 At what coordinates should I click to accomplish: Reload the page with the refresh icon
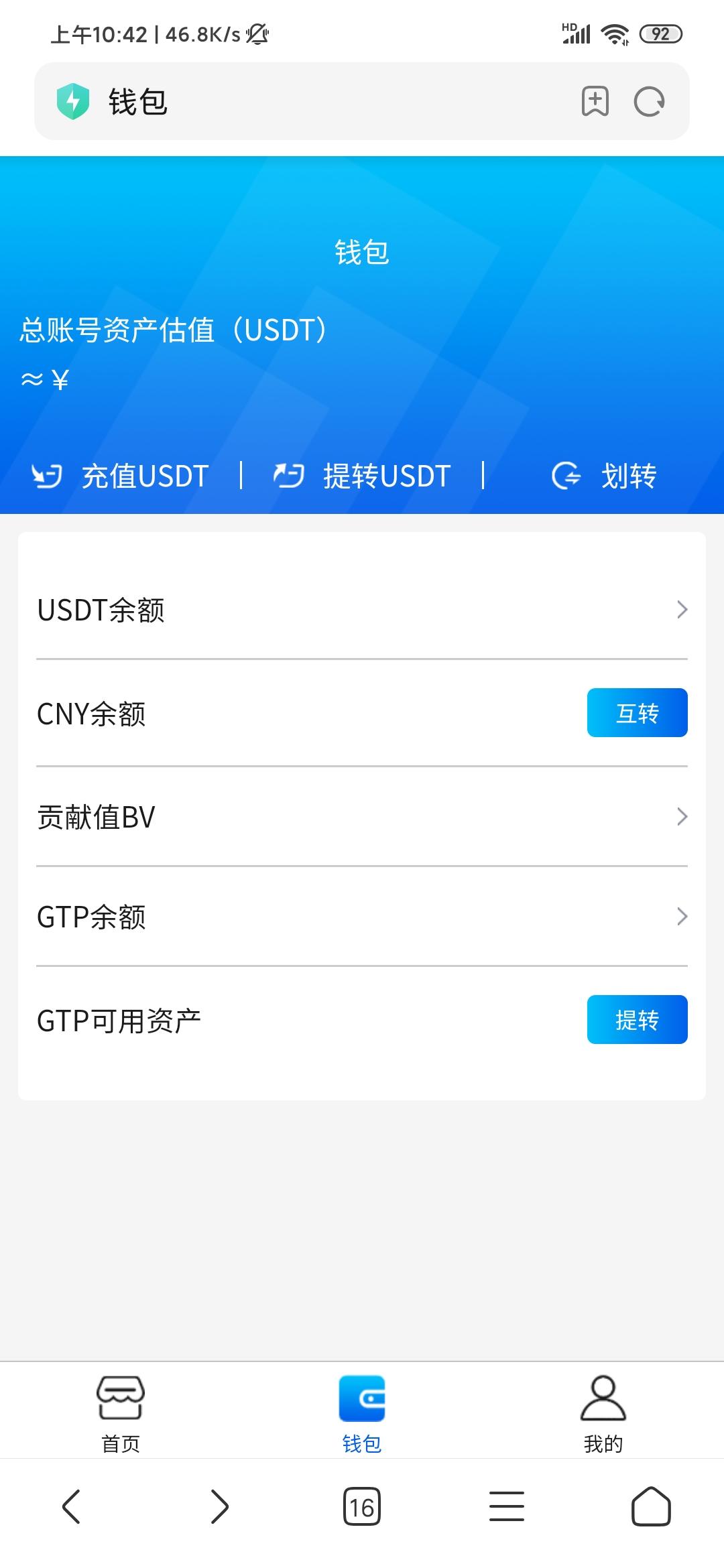click(649, 102)
